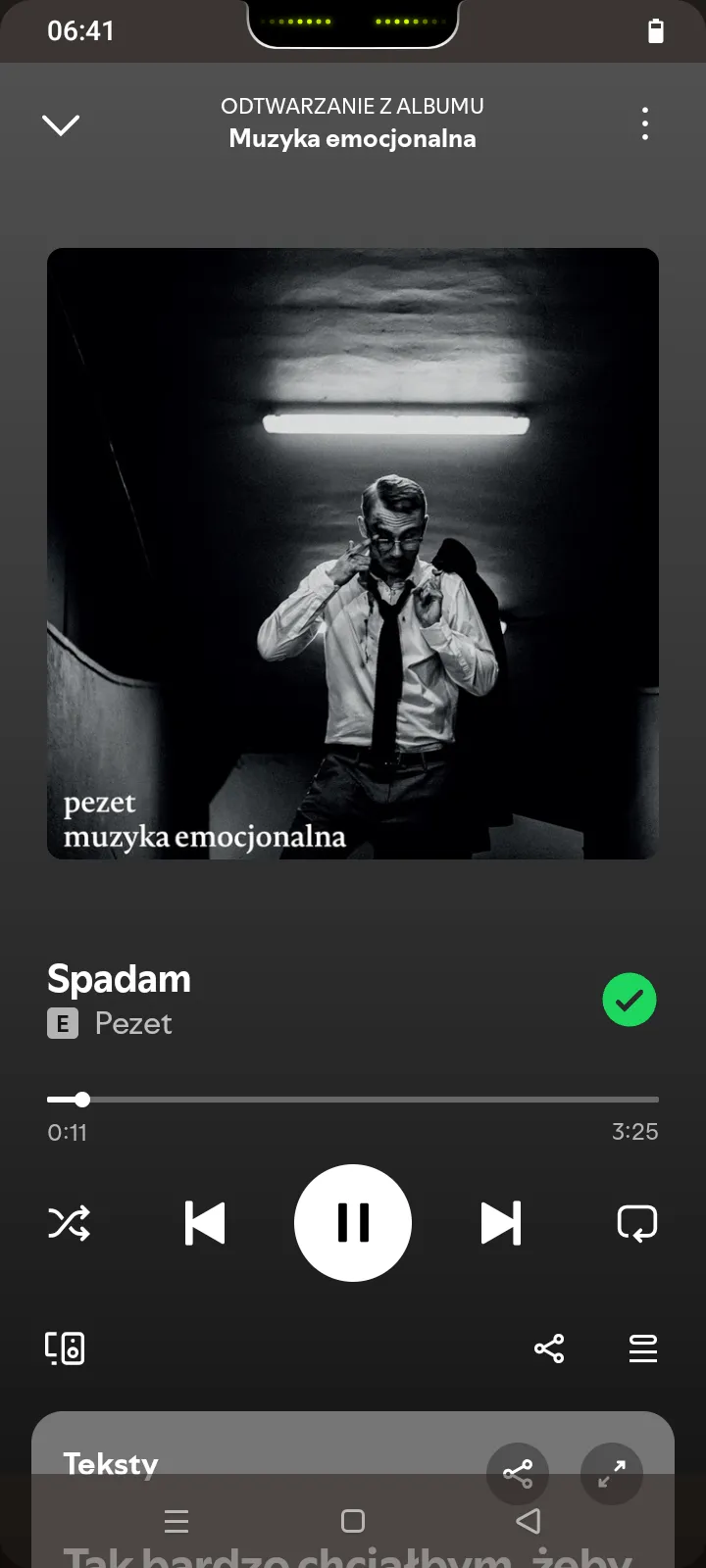Open recent apps from the navigation bar
Viewport: 706px width, 1568px height.
pyautogui.click(x=176, y=1521)
